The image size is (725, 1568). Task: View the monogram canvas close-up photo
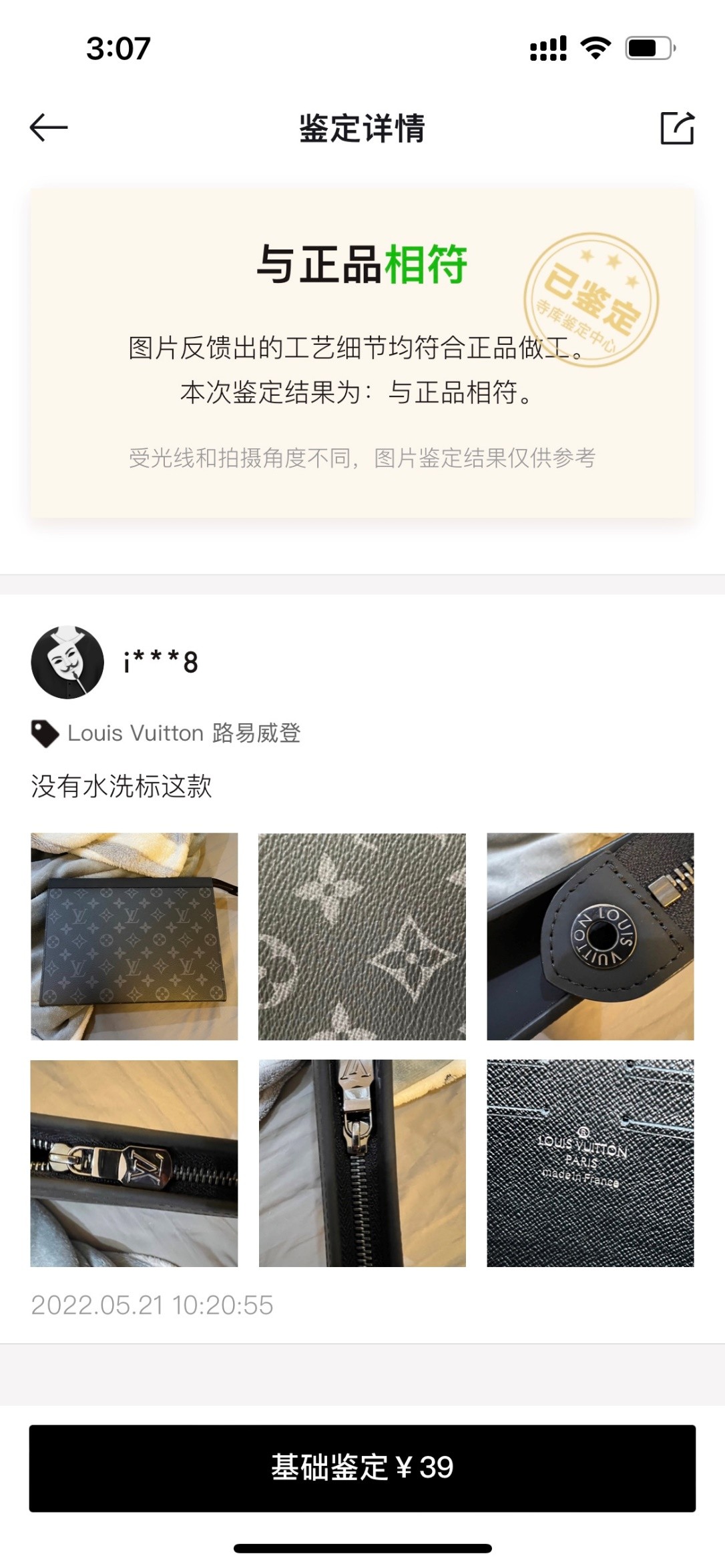[x=362, y=936]
